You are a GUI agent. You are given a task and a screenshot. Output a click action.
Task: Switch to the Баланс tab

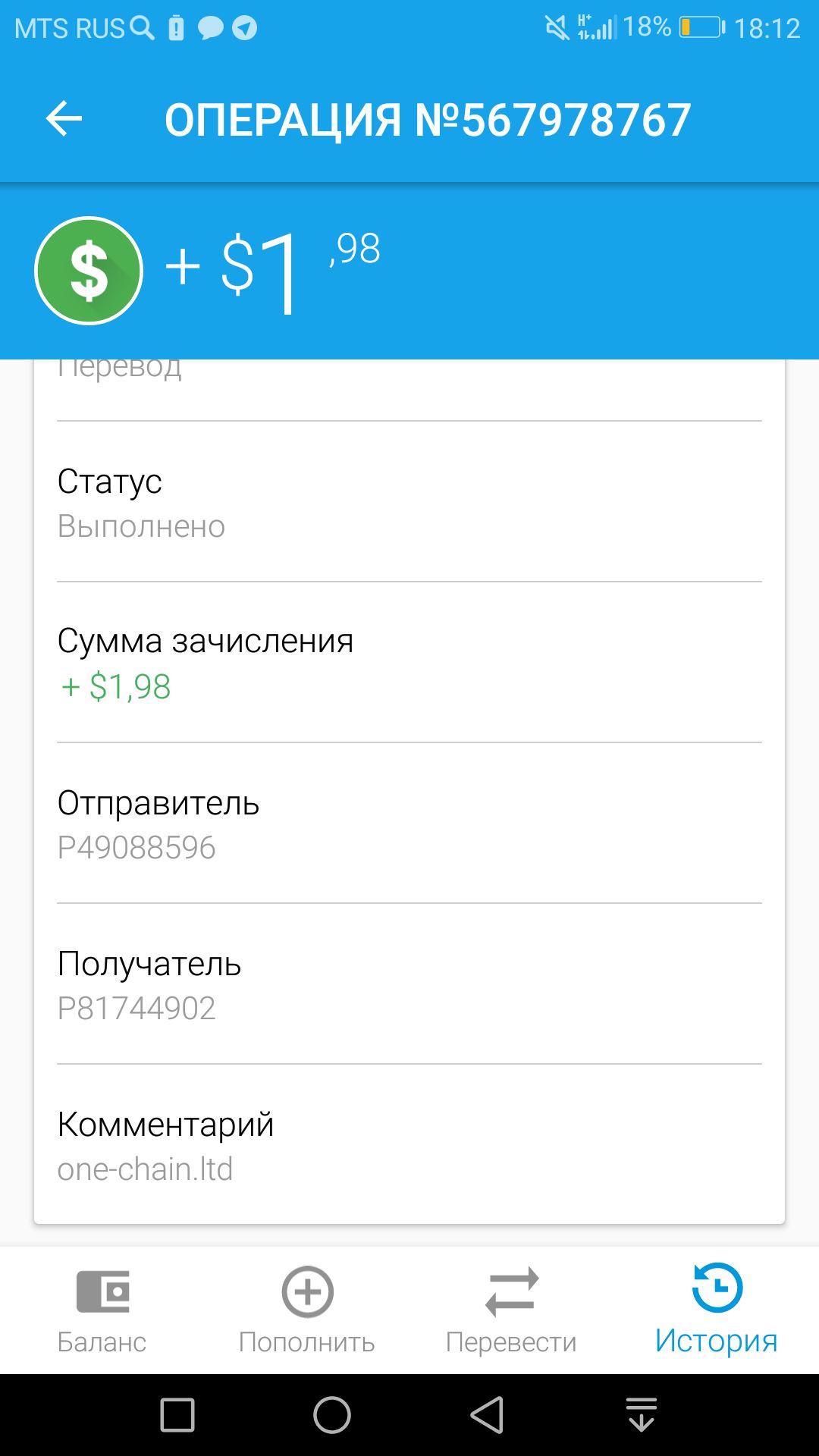(102, 1311)
